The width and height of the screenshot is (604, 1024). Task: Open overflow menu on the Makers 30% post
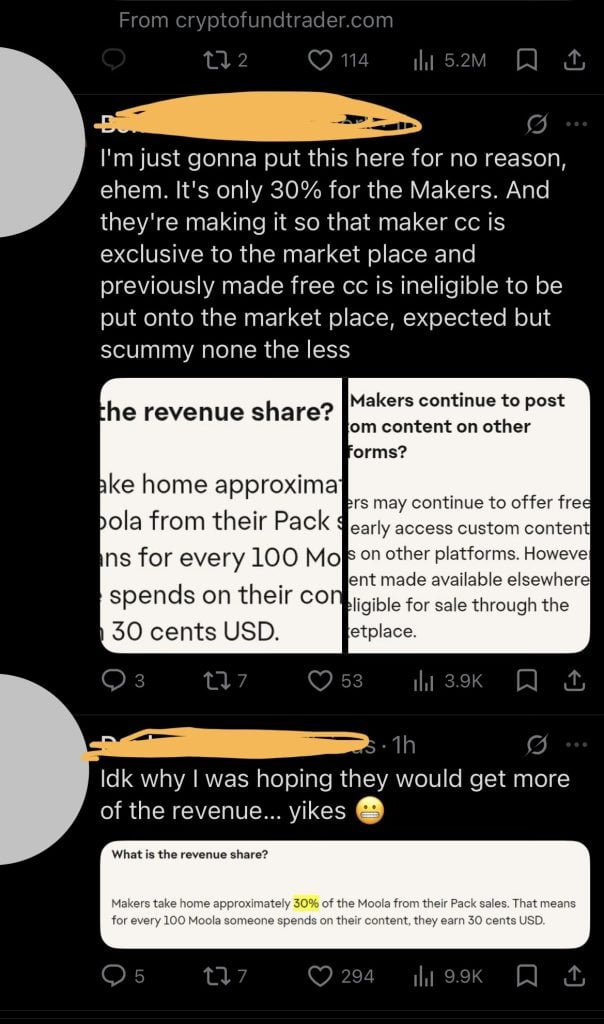tap(576, 124)
